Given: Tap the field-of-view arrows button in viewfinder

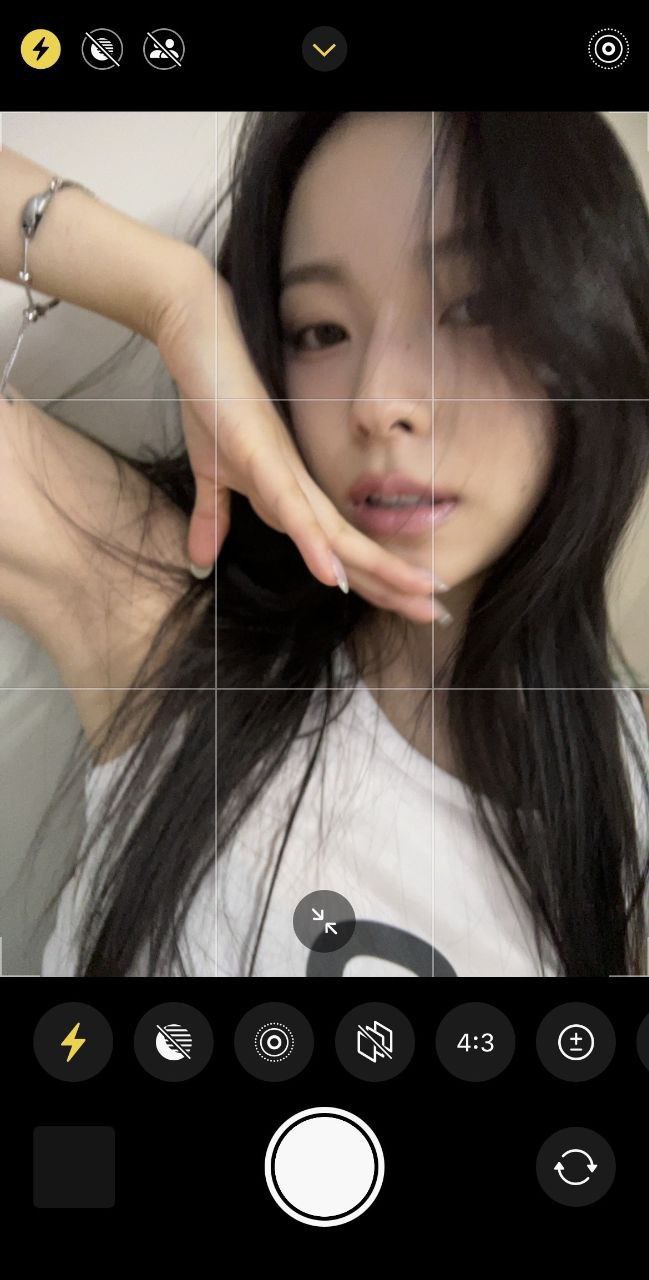Looking at the screenshot, I should tap(324, 921).
